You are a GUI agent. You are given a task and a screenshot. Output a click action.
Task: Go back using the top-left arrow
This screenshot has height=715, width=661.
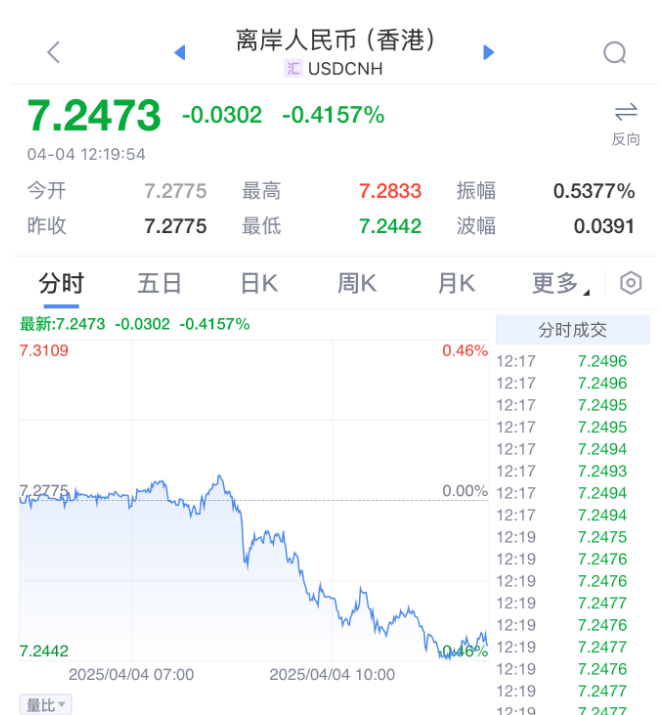54,52
